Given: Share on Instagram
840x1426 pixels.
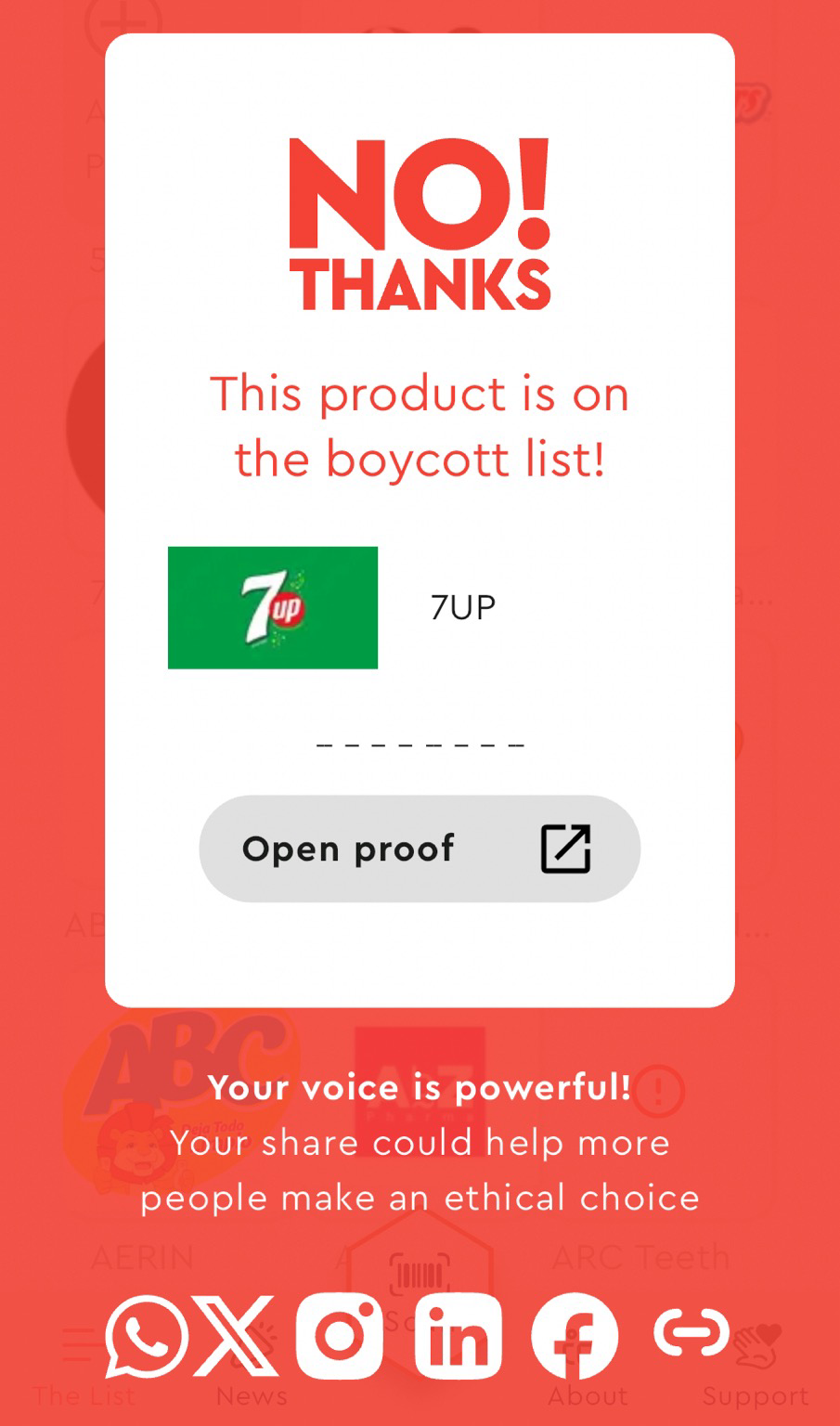Looking at the screenshot, I should 340,1336.
